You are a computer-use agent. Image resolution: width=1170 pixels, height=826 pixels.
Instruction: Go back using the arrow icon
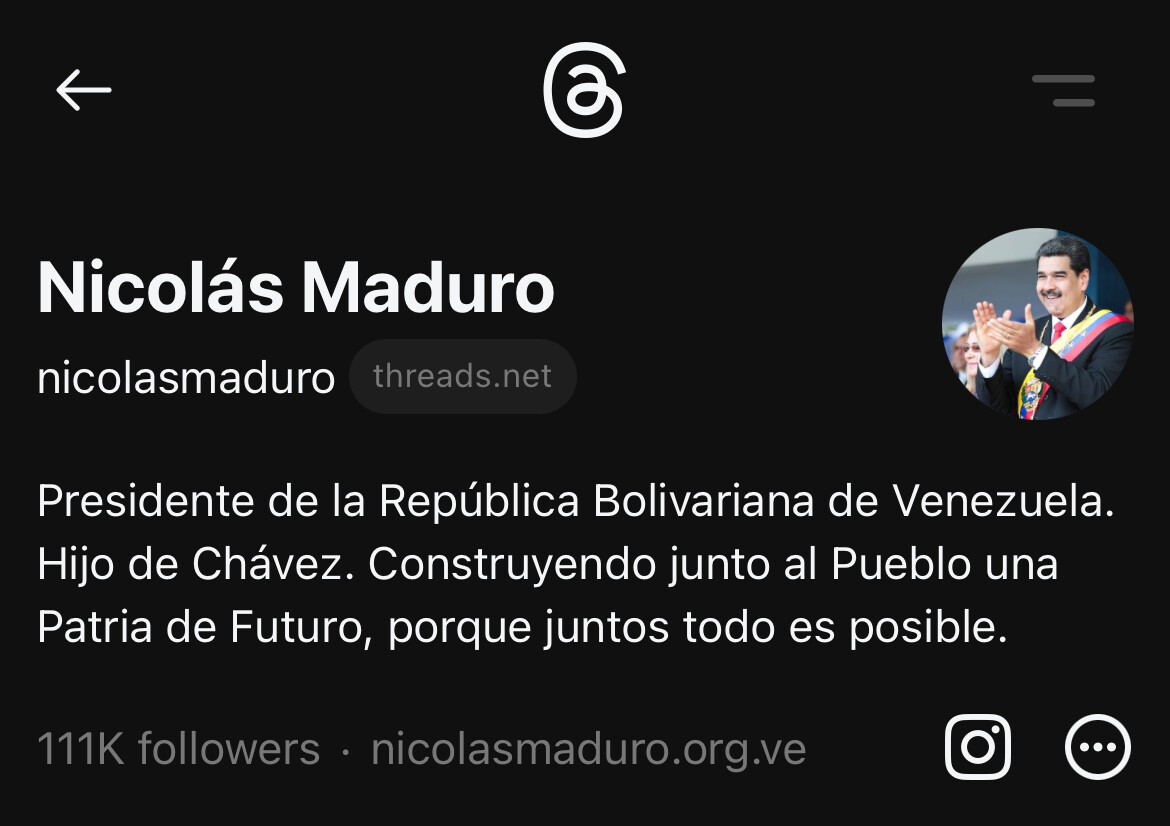click(x=83, y=90)
